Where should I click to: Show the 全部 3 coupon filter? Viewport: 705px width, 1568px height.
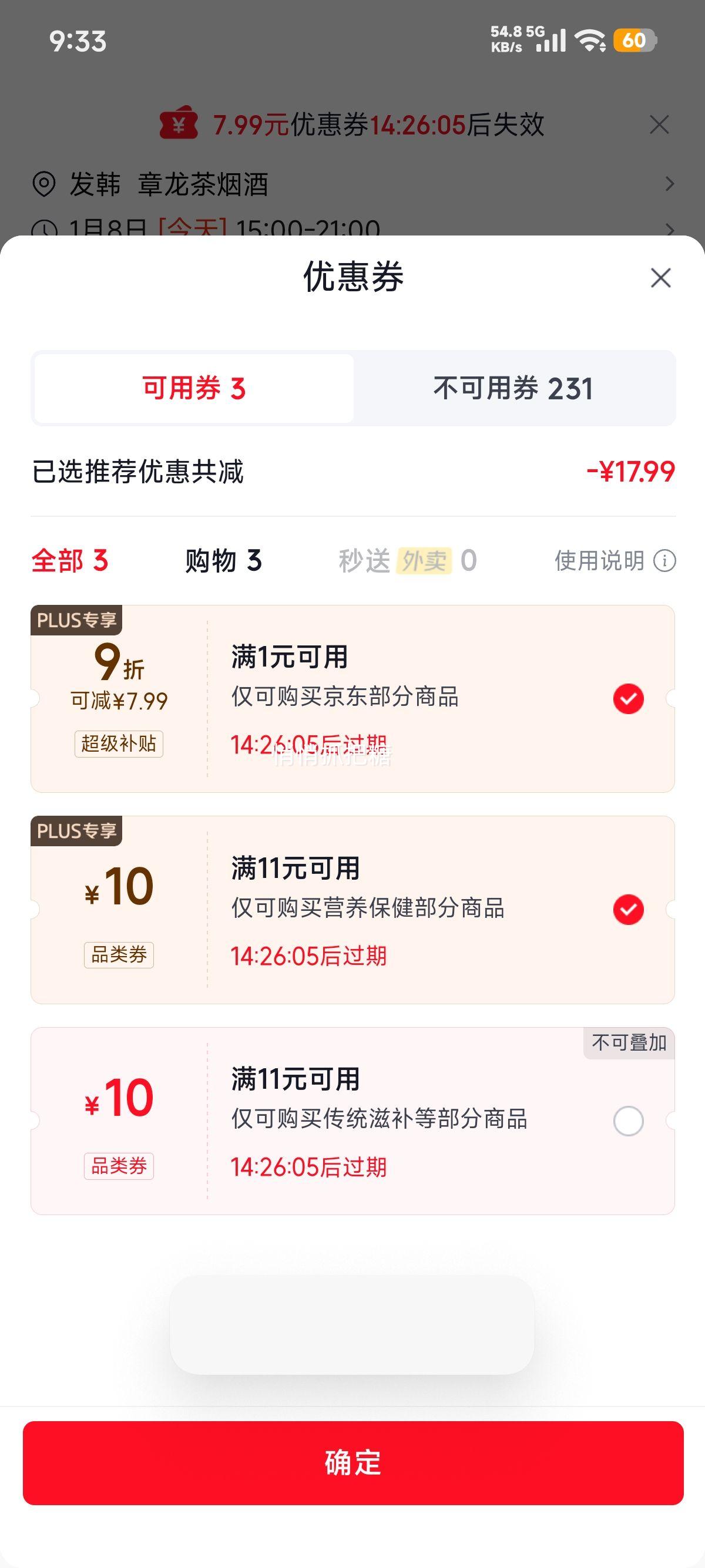[x=70, y=561]
